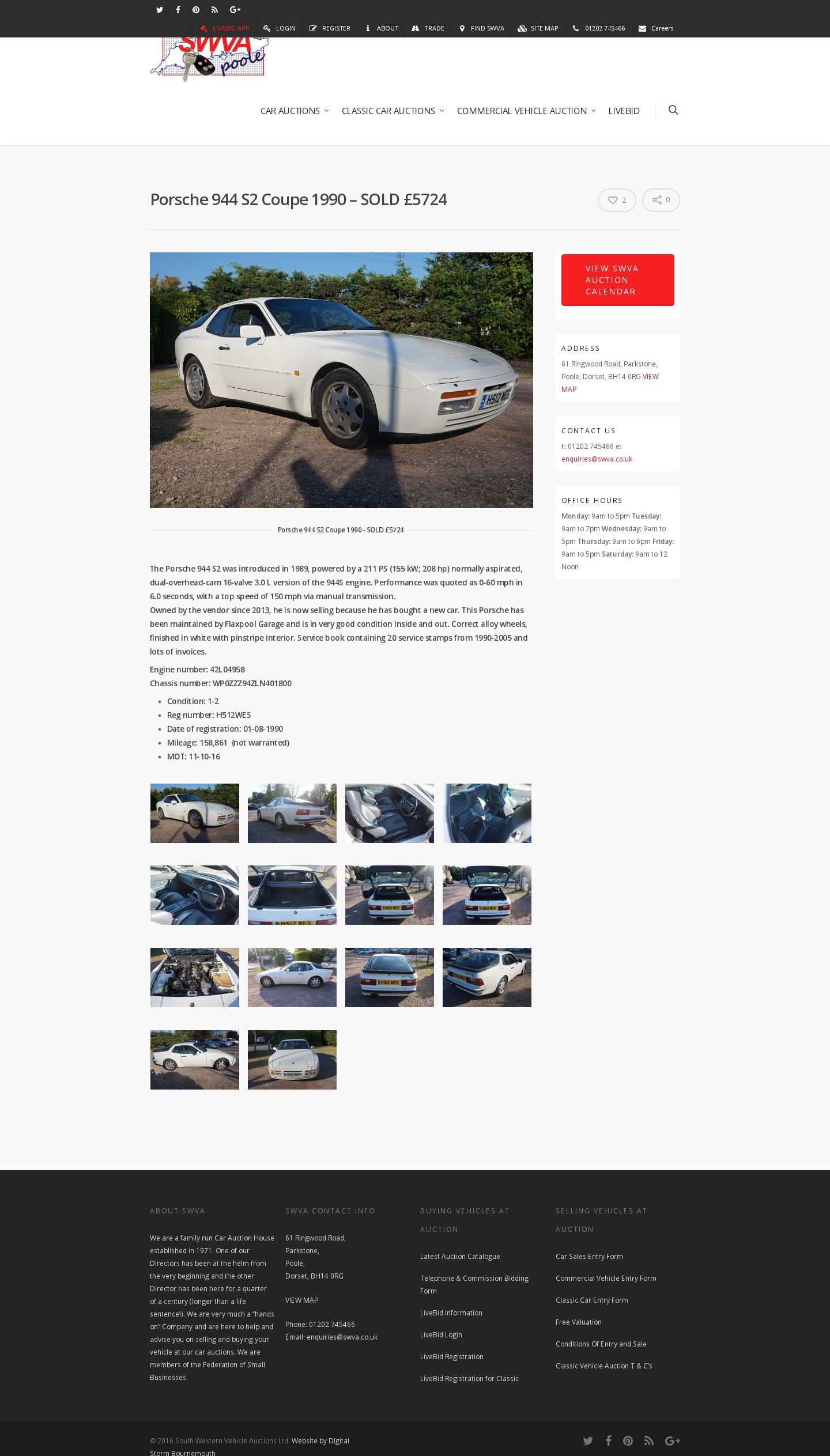Open the Register link in top bar

[x=330, y=28]
